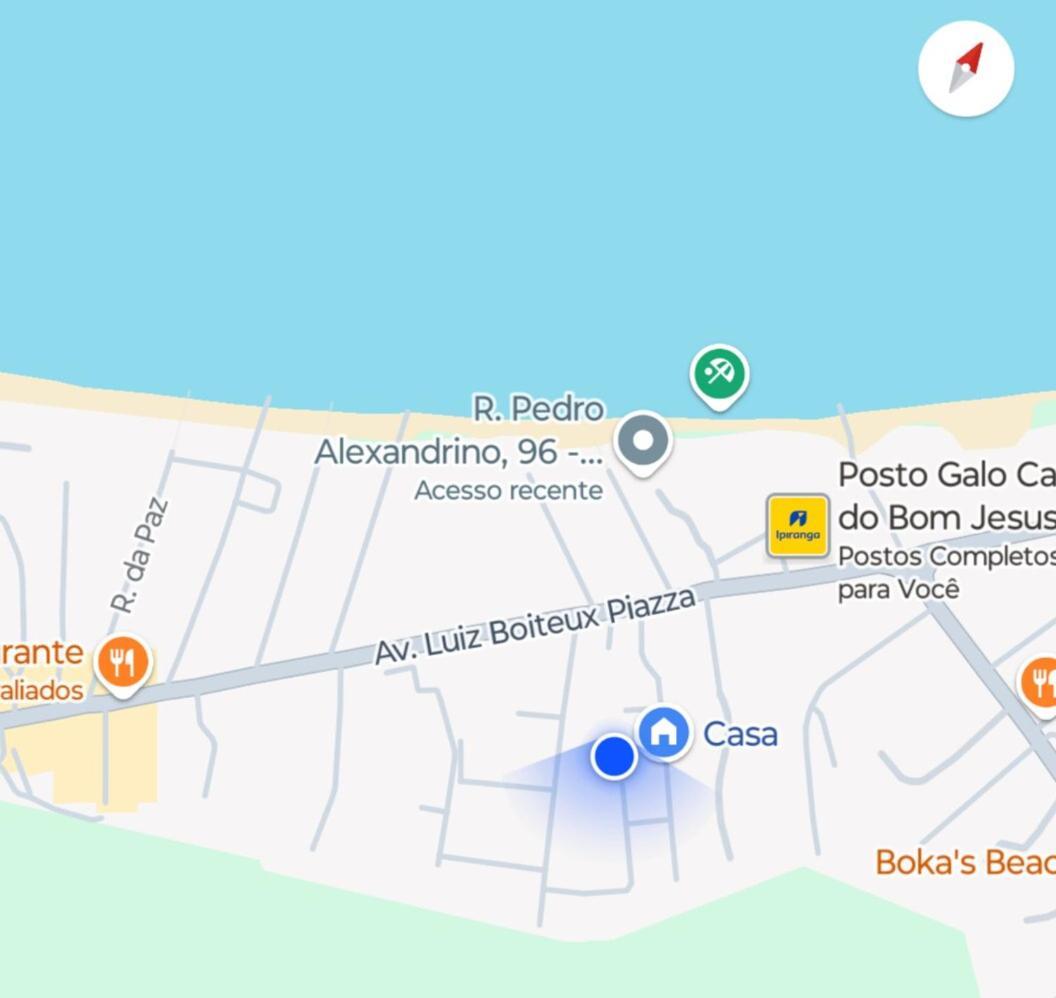Open the green beach marker pin
This screenshot has height=998, width=1056.
tap(719, 374)
